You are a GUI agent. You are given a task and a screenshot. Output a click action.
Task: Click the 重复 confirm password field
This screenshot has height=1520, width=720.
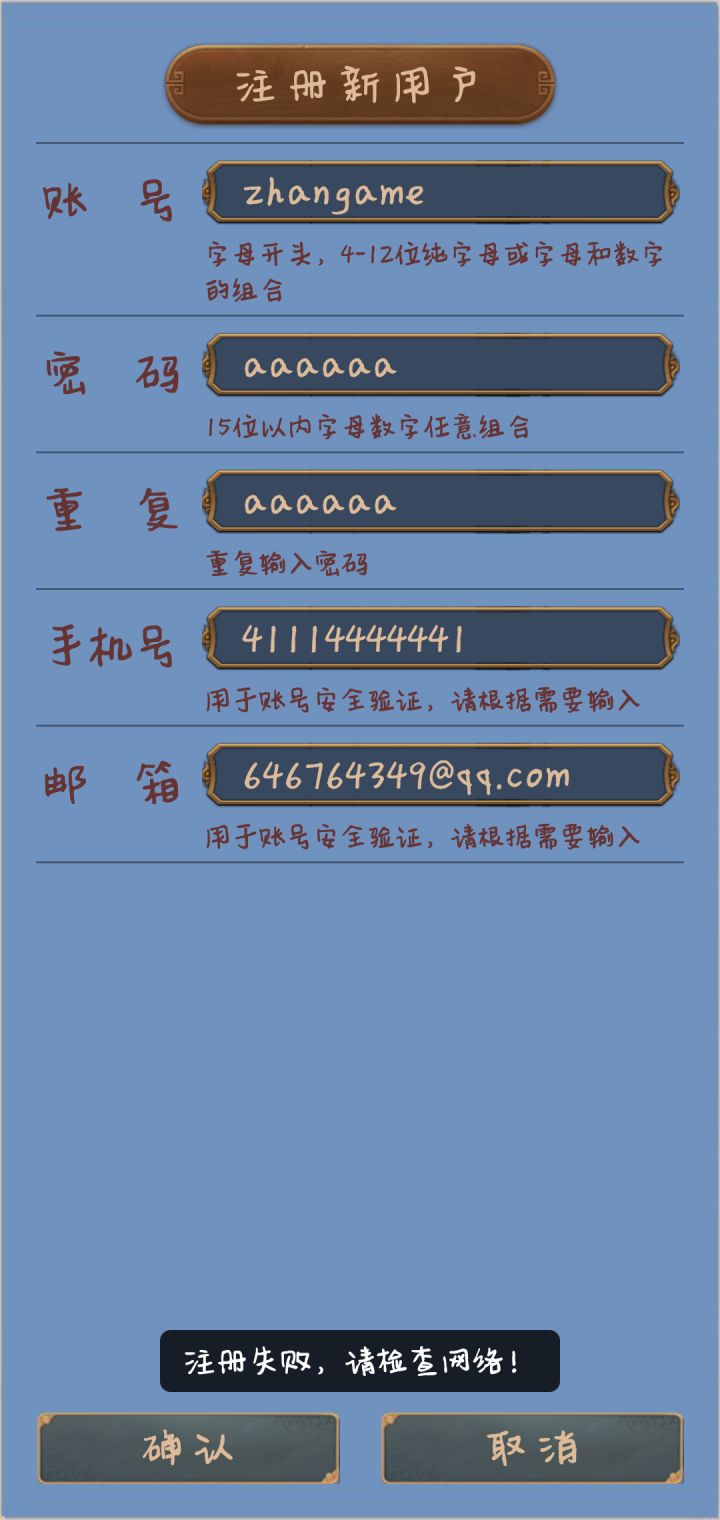click(x=440, y=503)
